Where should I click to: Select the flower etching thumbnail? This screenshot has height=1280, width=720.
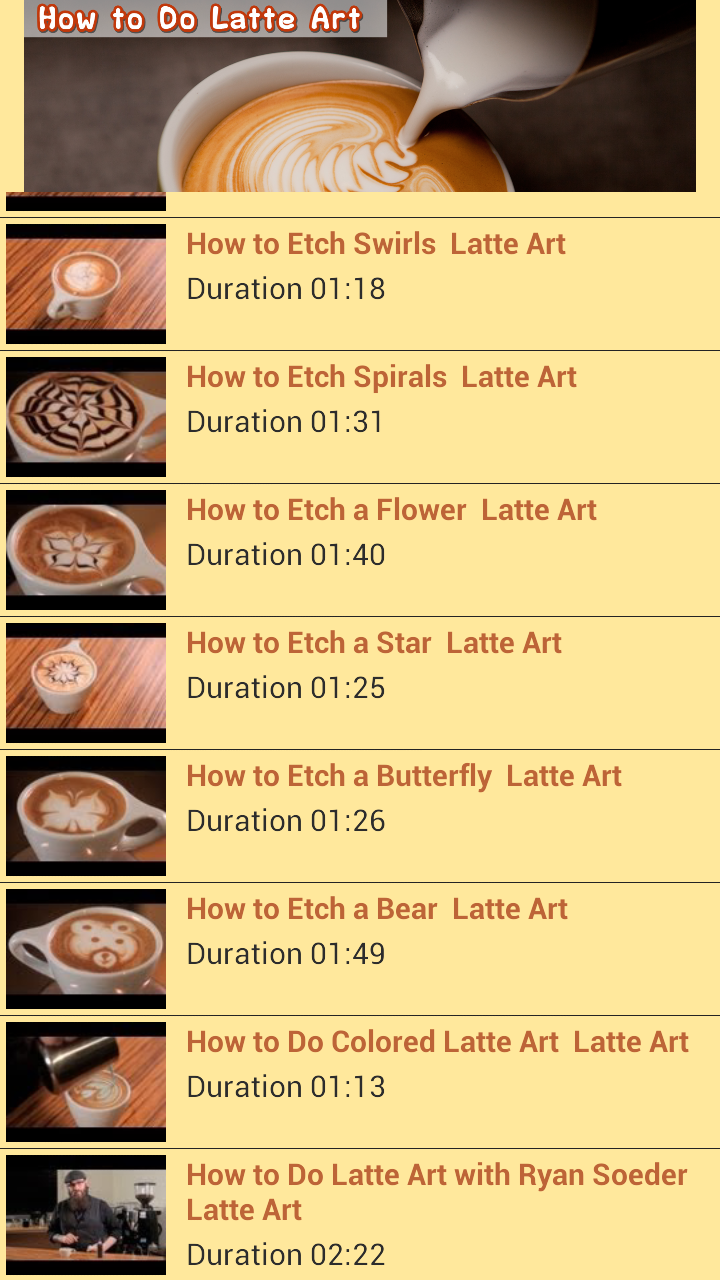(85, 549)
